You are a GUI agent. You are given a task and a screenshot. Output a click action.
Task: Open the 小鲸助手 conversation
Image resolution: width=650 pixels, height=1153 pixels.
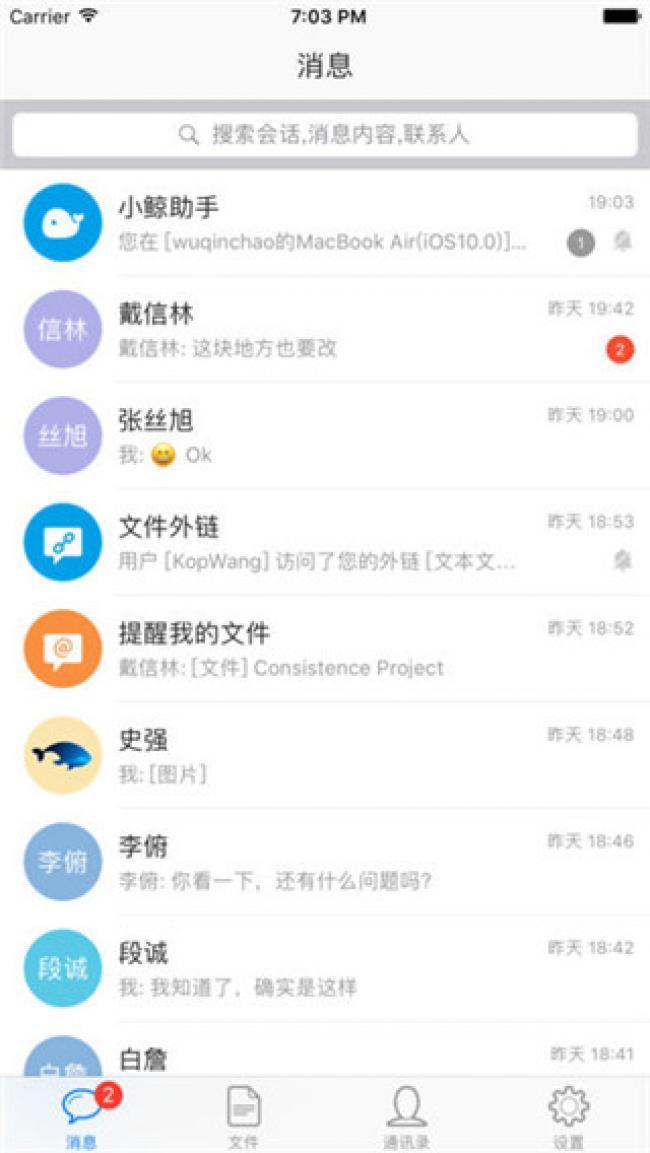[x=325, y=222]
